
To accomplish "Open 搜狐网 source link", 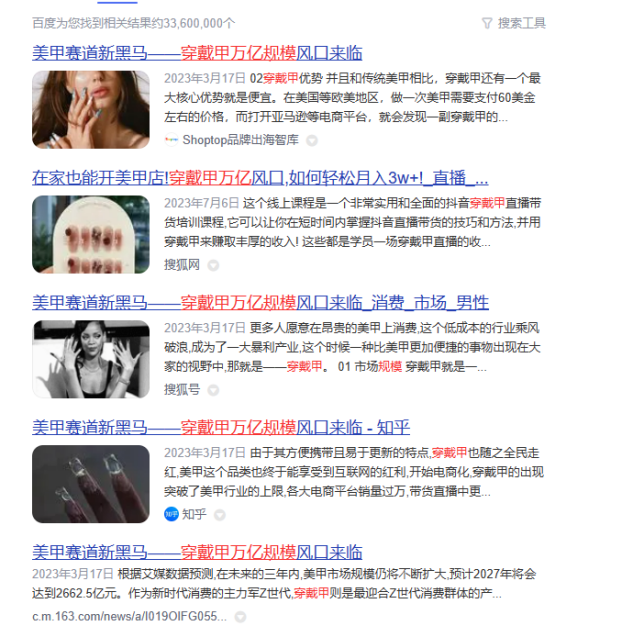I will (182, 265).
